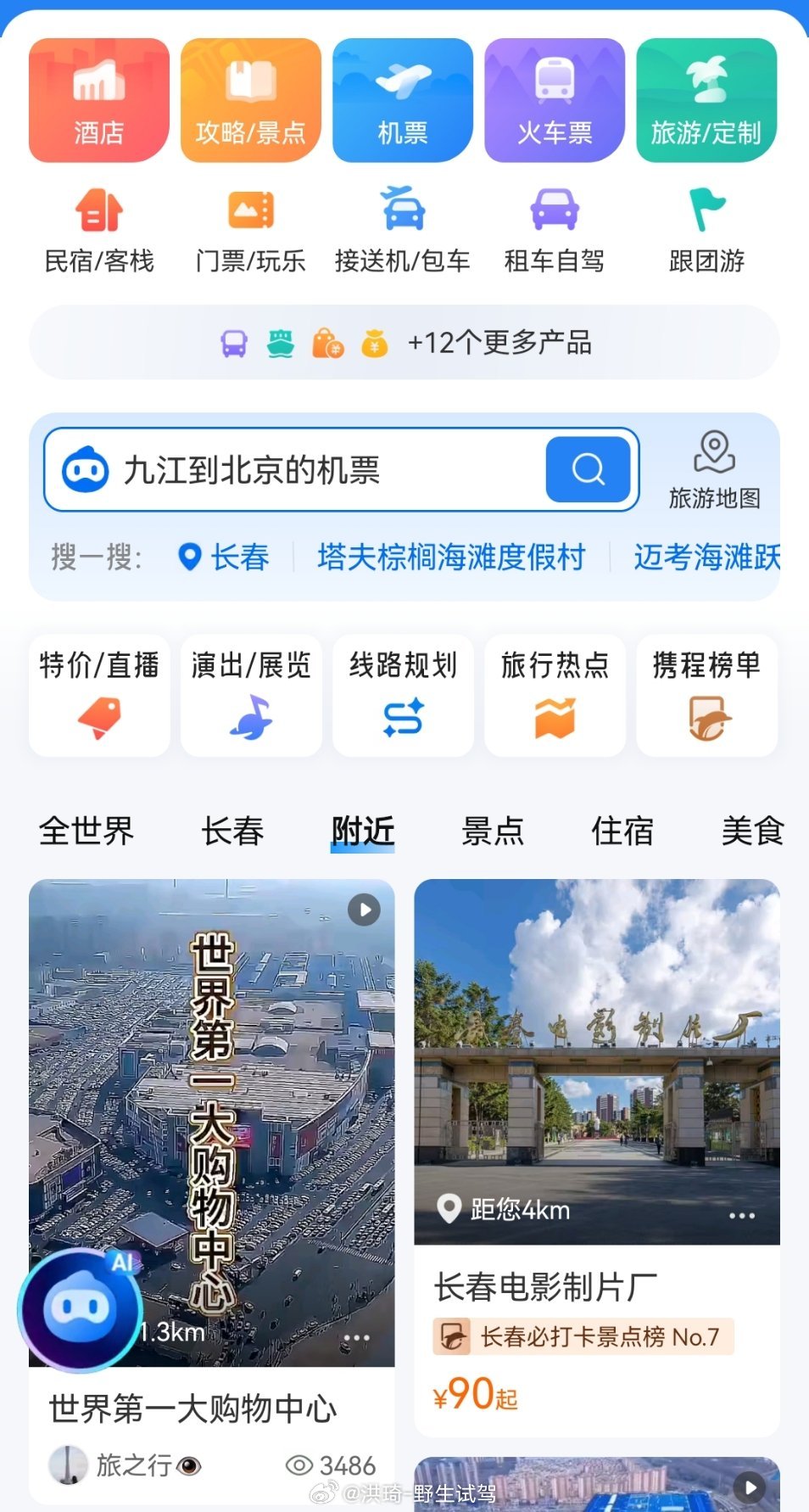Viewport: 809px width, 1512px height.
Task: Open the 特价/直播 deals icon
Action: 98,694
